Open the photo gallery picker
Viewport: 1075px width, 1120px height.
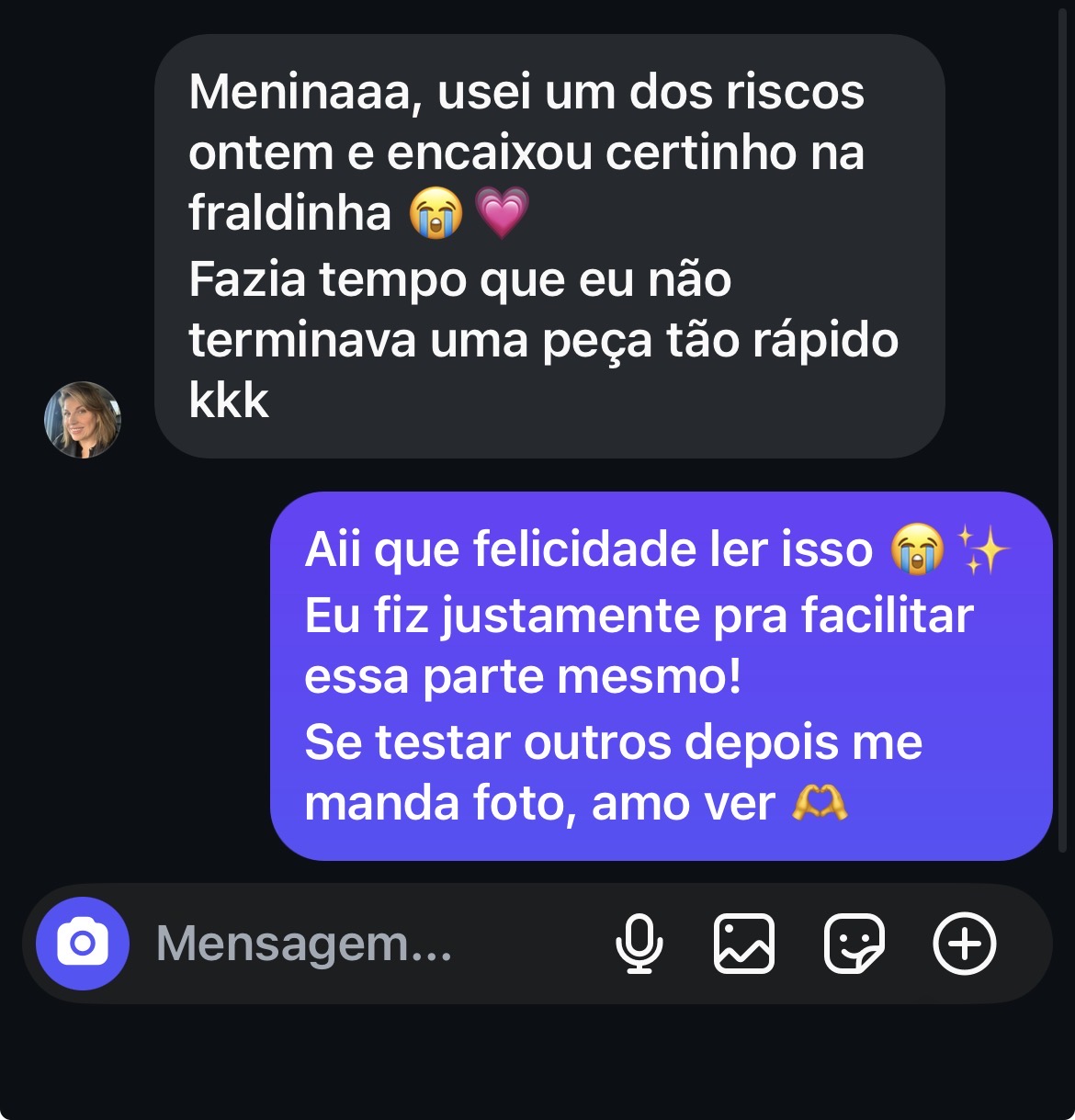pyautogui.click(x=744, y=944)
